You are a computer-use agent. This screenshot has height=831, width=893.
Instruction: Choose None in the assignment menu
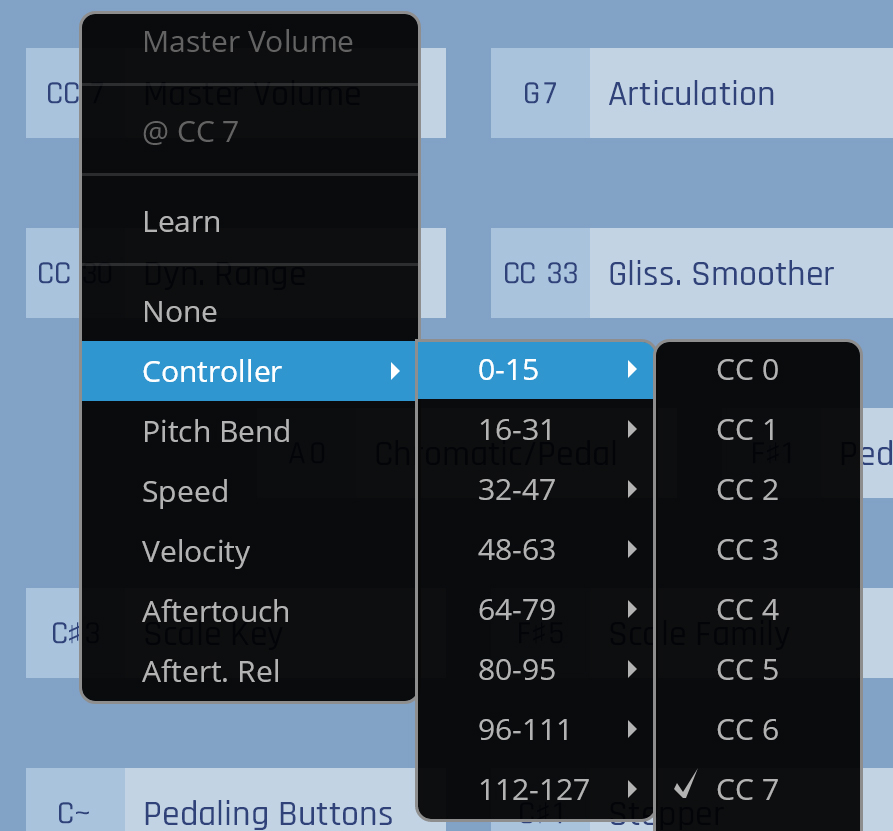[180, 312]
